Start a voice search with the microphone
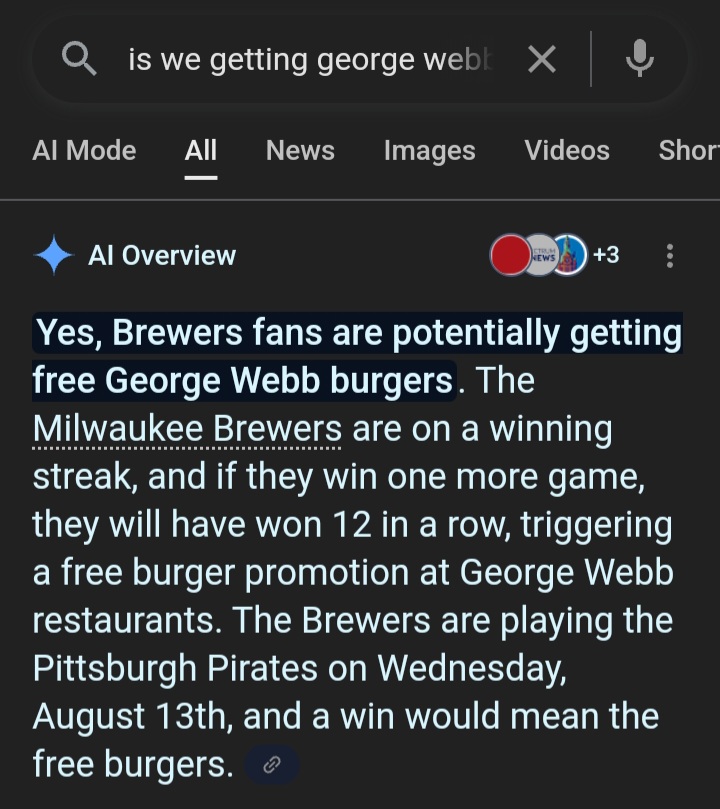Image resolution: width=720 pixels, height=809 pixels. [x=640, y=61]
